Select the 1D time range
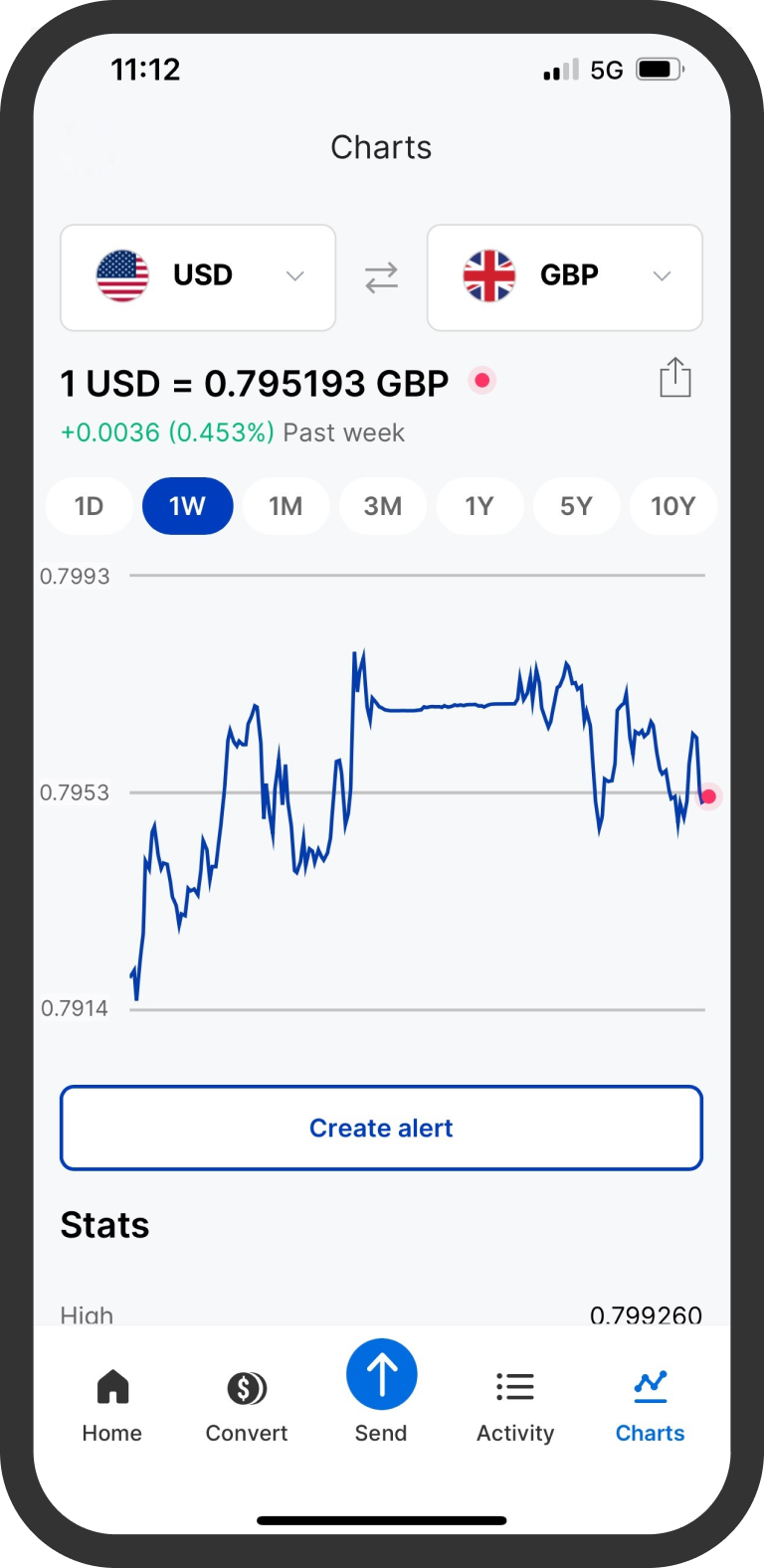The image size is (764, 1568). pos(89,506)
